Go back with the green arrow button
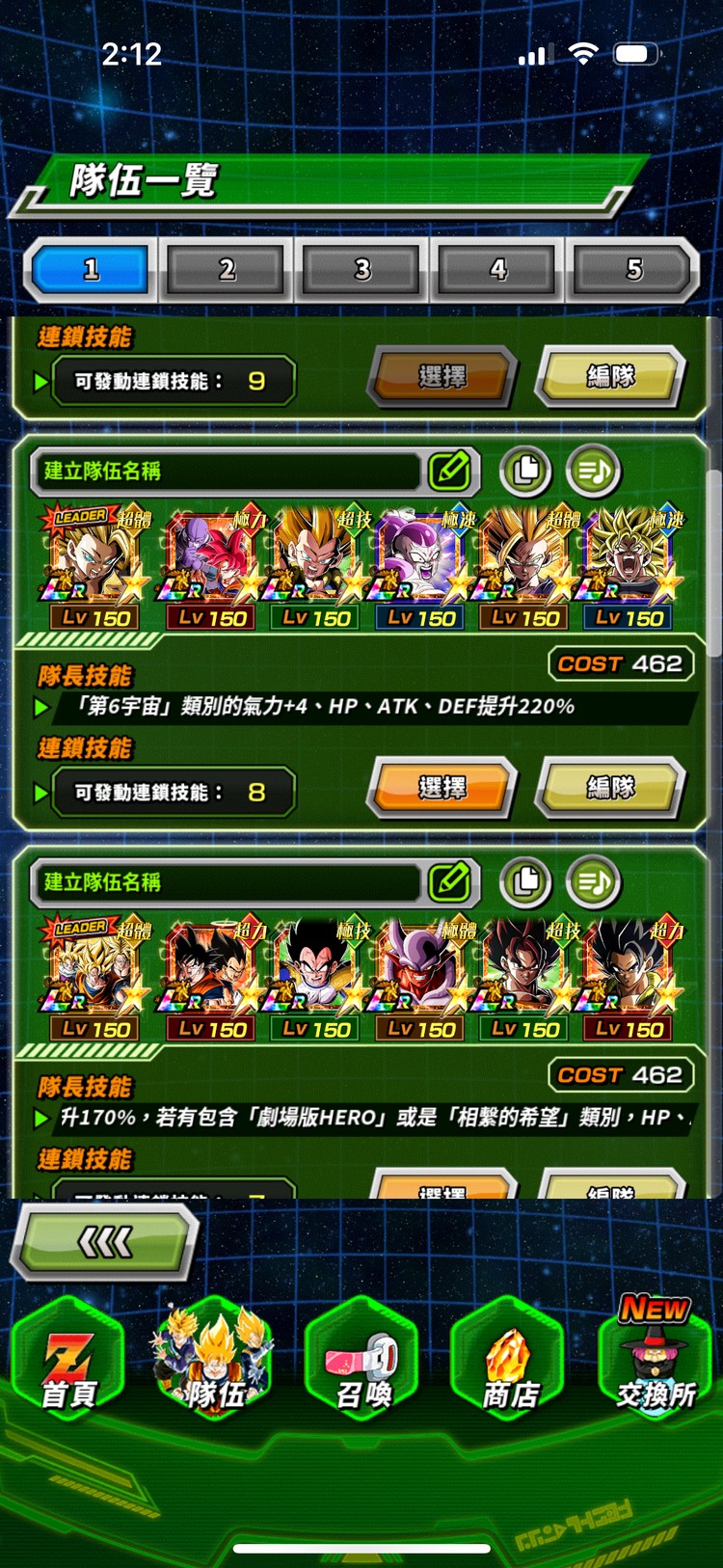 (x=104, y=1243)
